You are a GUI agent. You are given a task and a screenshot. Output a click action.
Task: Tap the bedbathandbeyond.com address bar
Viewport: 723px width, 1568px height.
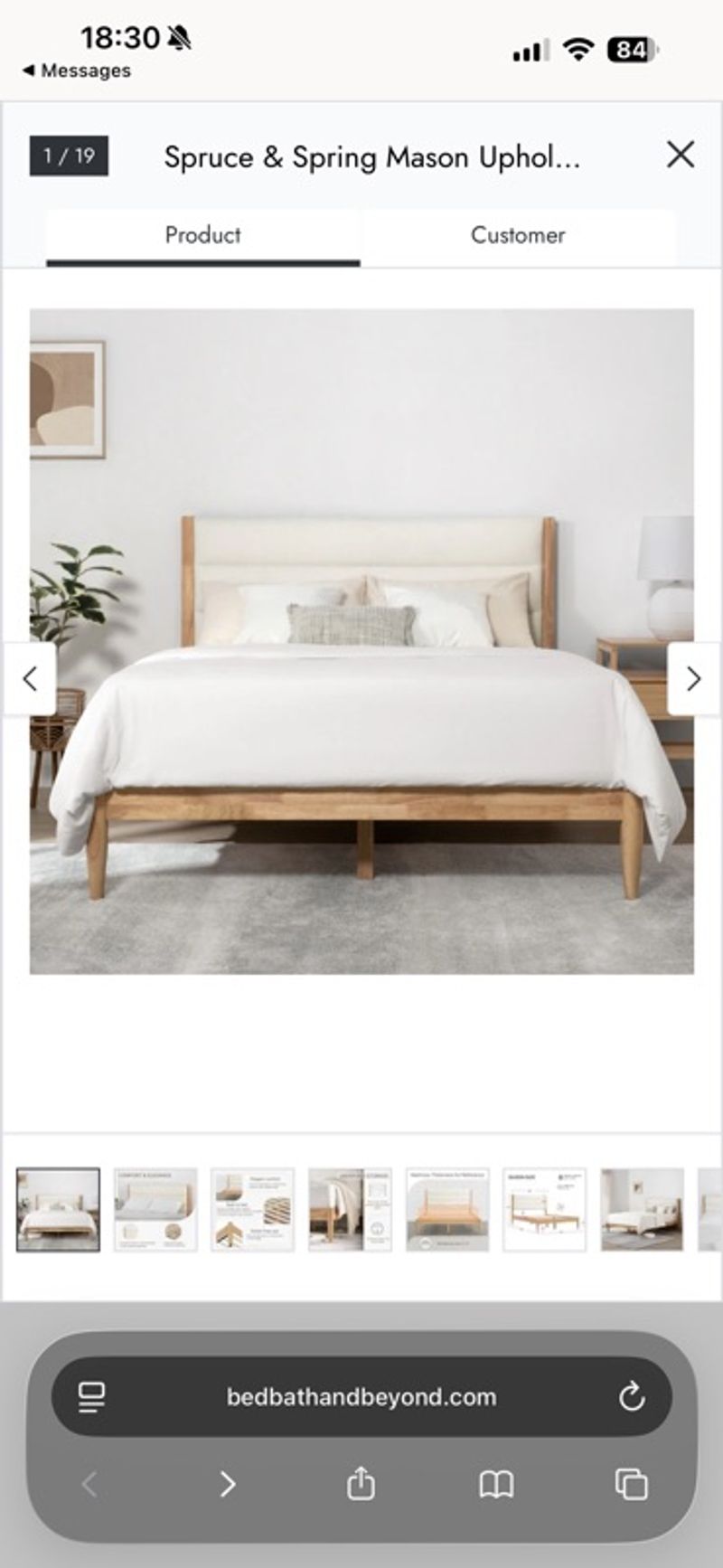tap(361, 1396)
